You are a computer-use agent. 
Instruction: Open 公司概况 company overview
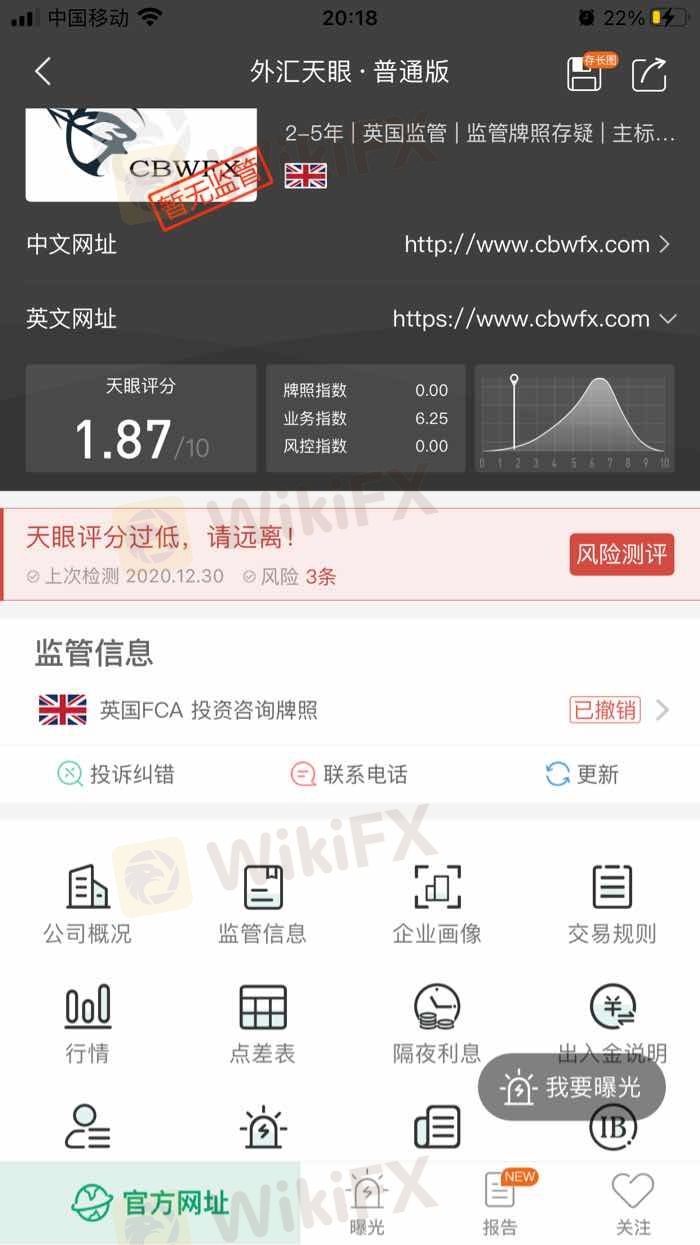[87, 903]
